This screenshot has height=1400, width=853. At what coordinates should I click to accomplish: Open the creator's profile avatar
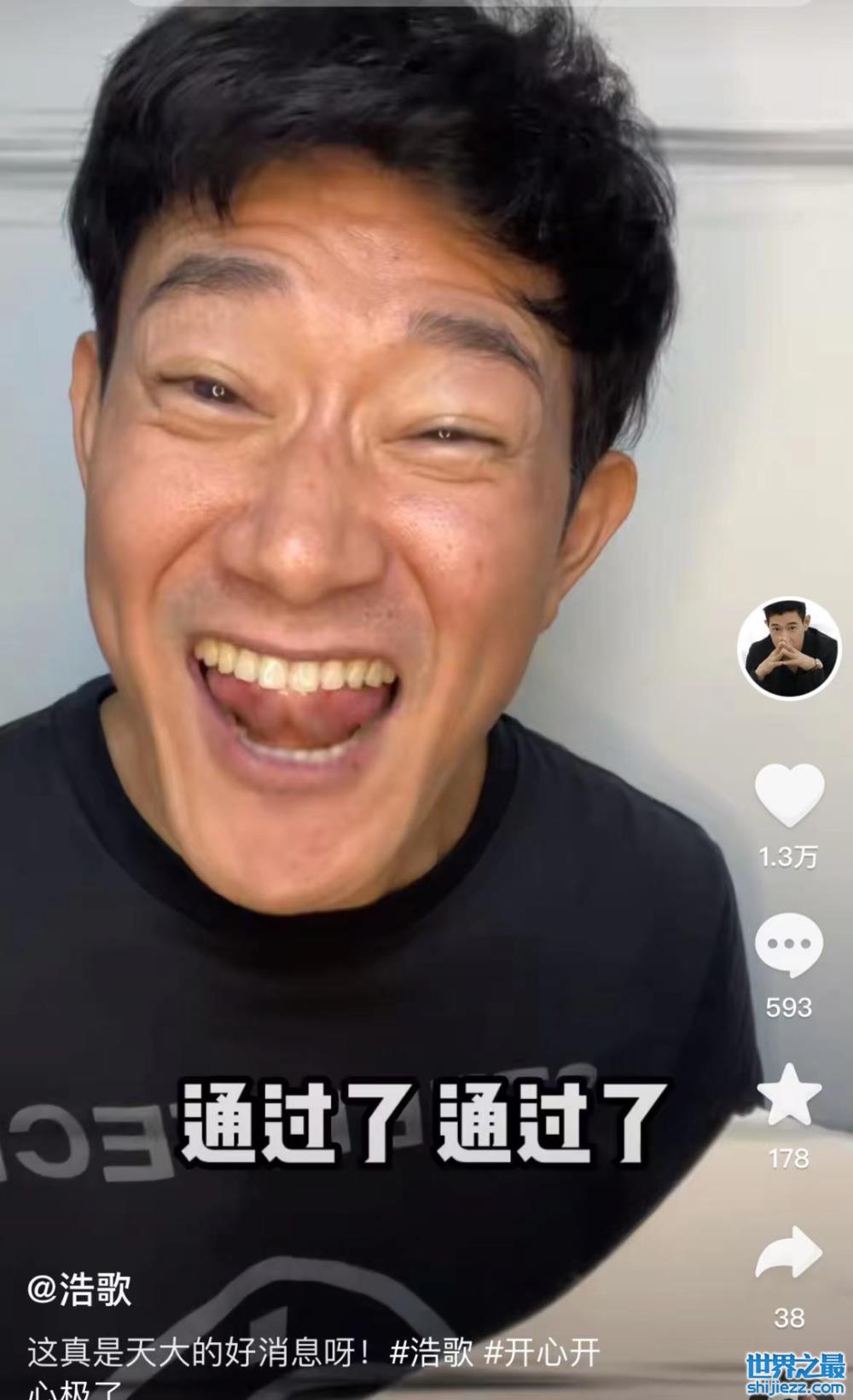(x=788, y=648)
